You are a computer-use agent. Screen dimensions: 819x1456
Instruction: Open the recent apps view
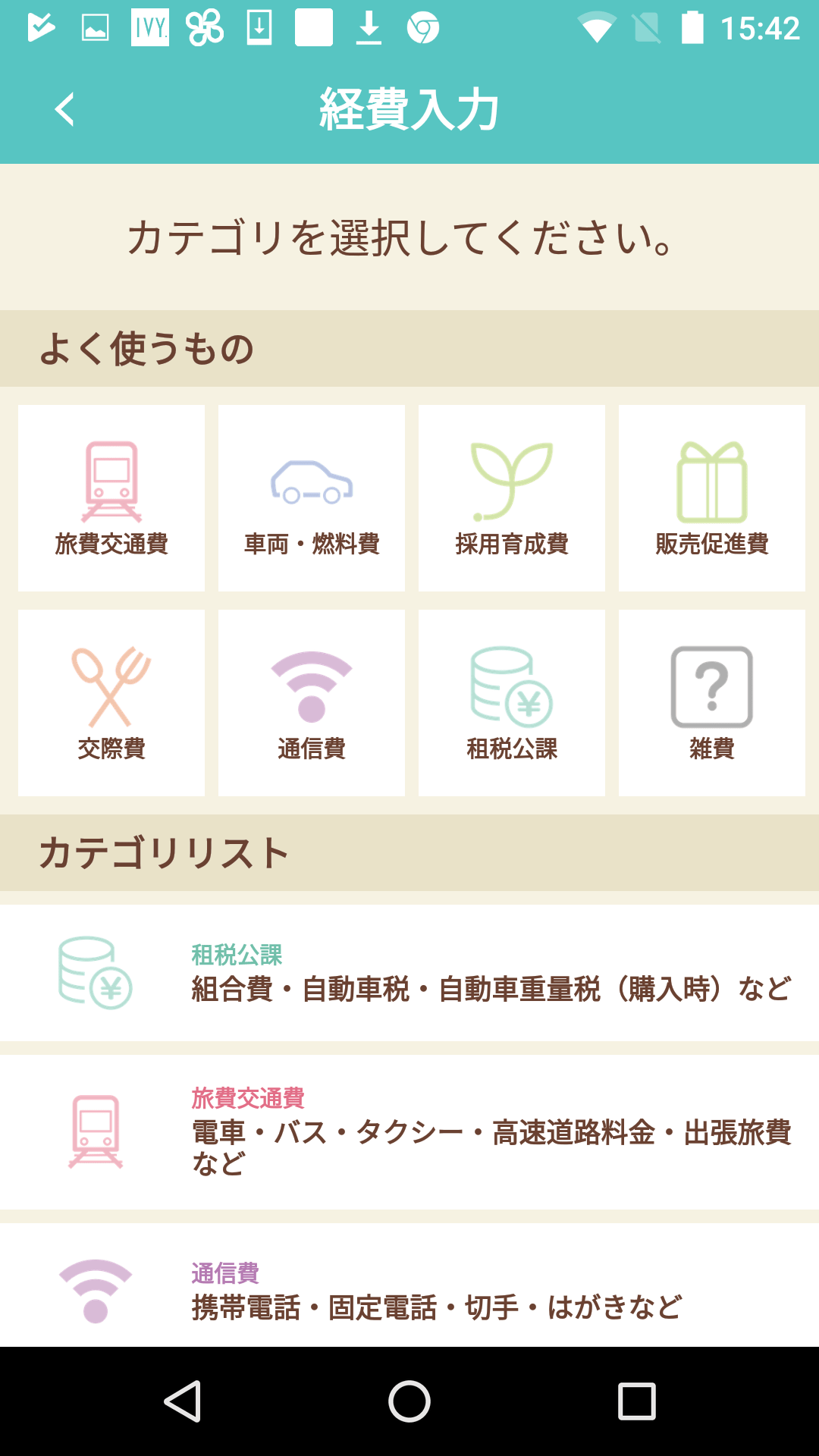coord(637,1401)
